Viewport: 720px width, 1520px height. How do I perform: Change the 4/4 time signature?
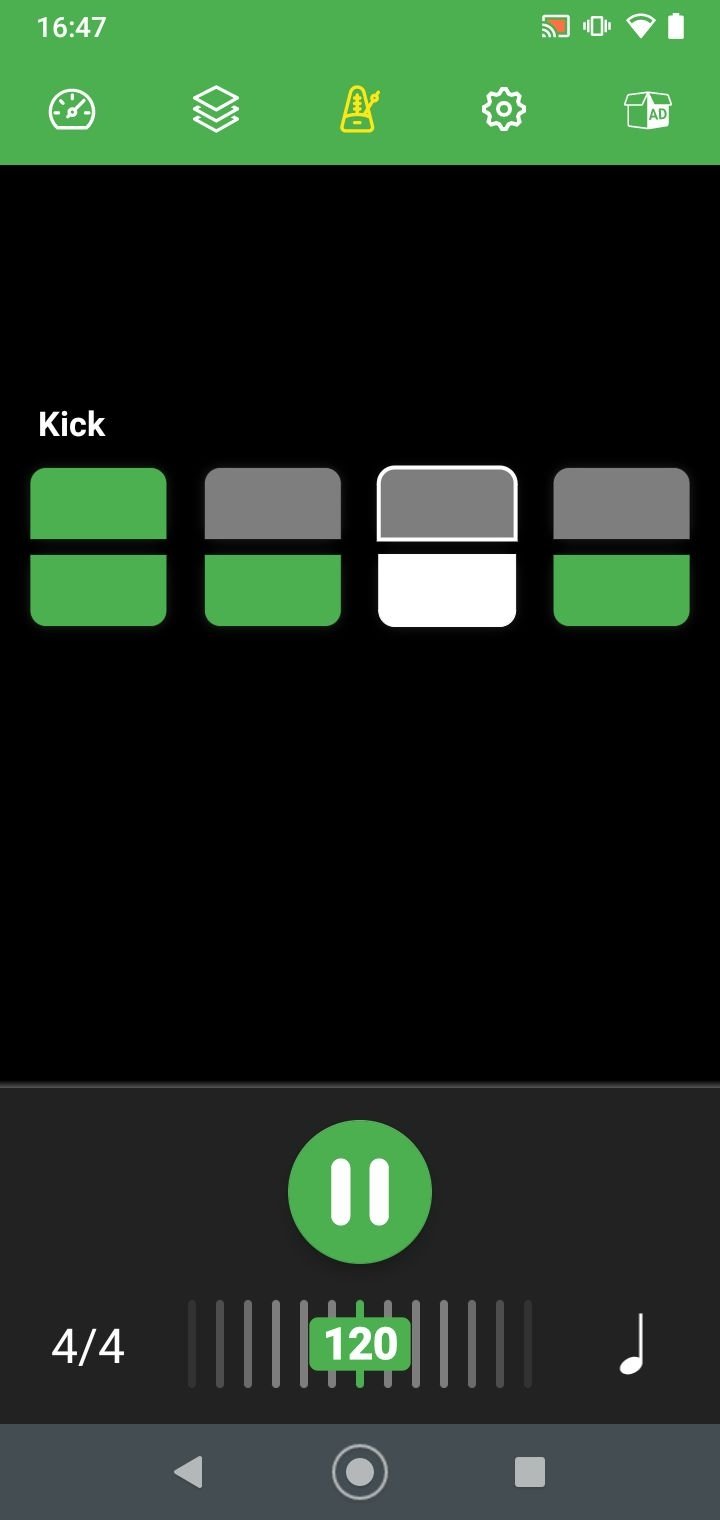pos(88,1346)
